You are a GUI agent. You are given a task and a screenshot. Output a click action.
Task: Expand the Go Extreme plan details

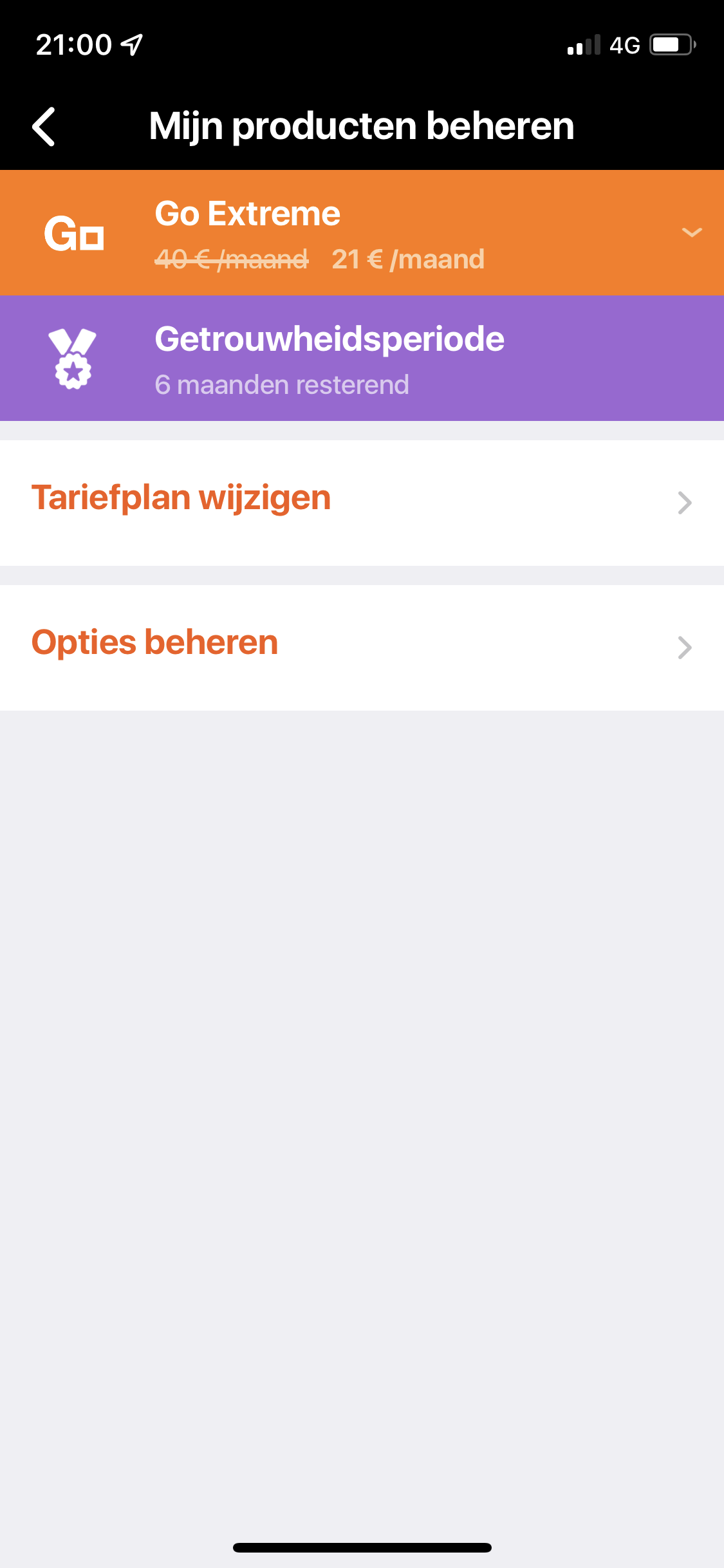tap(691, 233)
